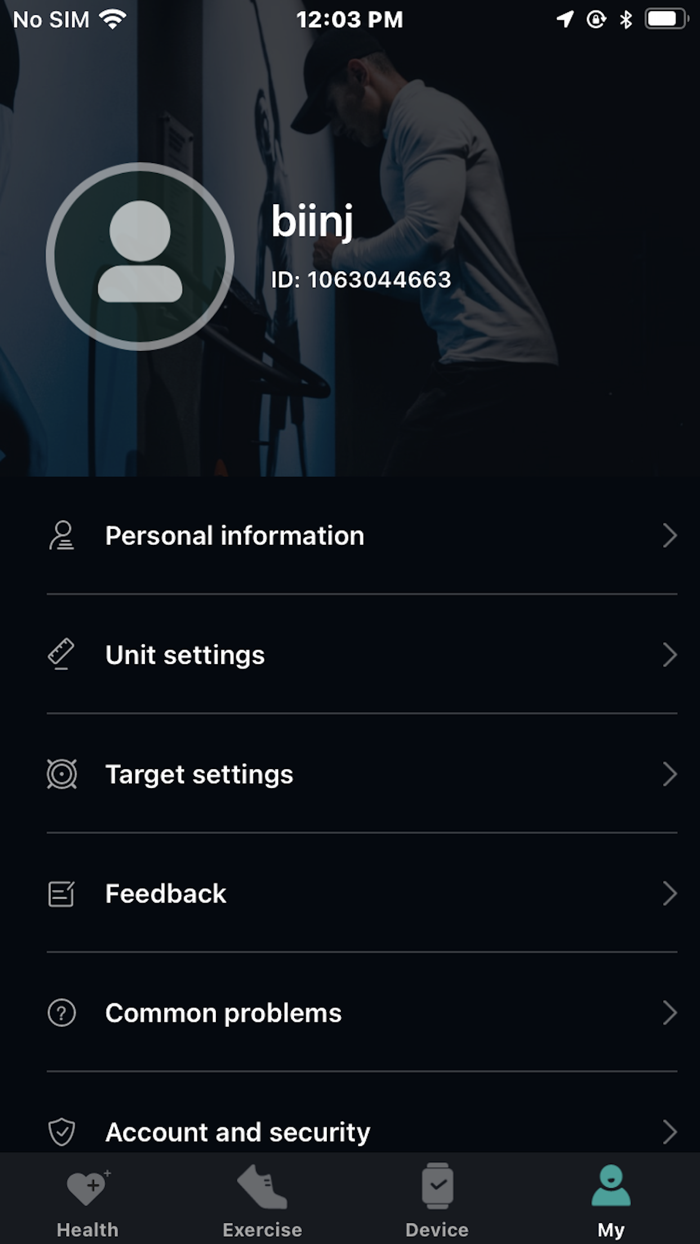
Task: Switch to the Health tab
Action: [x=87, y=1200]
